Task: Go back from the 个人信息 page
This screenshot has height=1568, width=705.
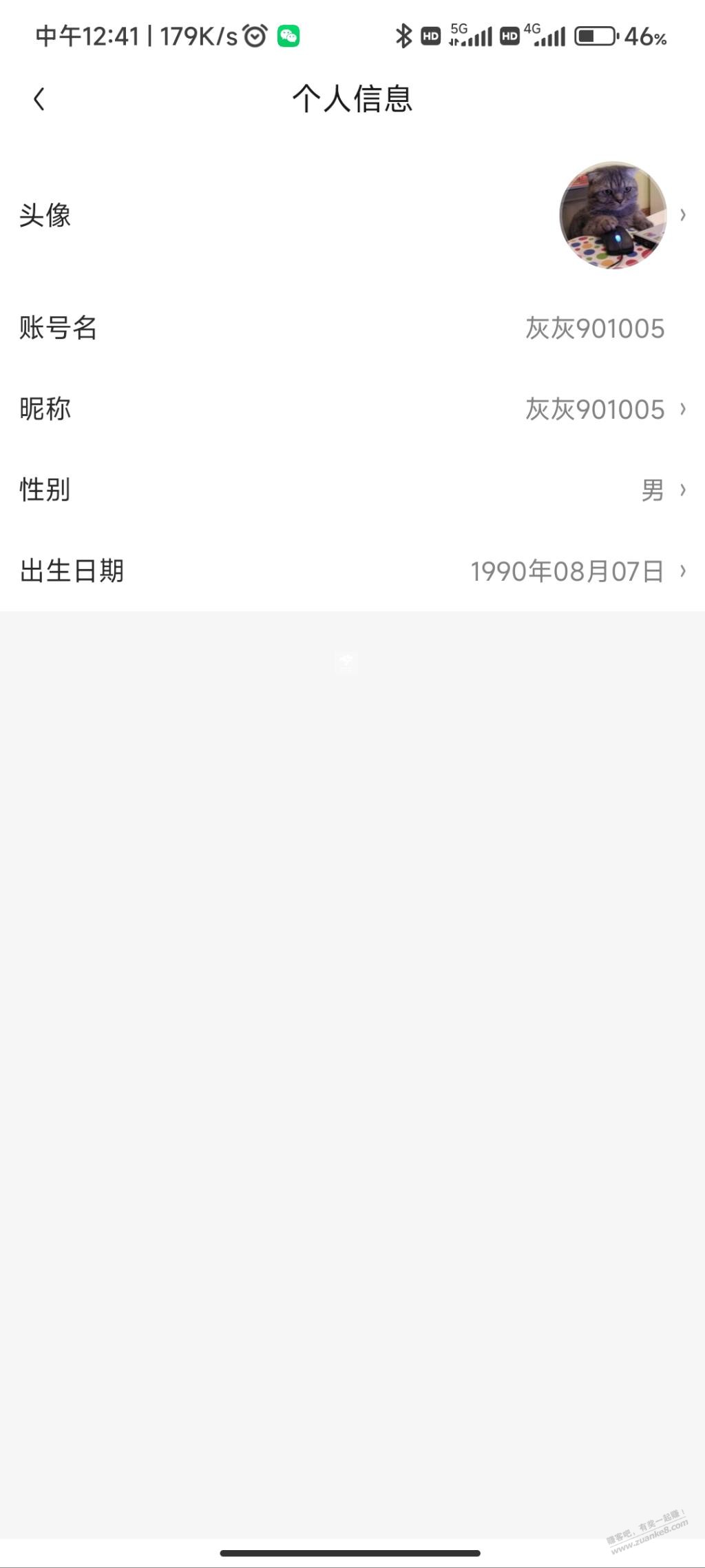Action: pos(39,99)
